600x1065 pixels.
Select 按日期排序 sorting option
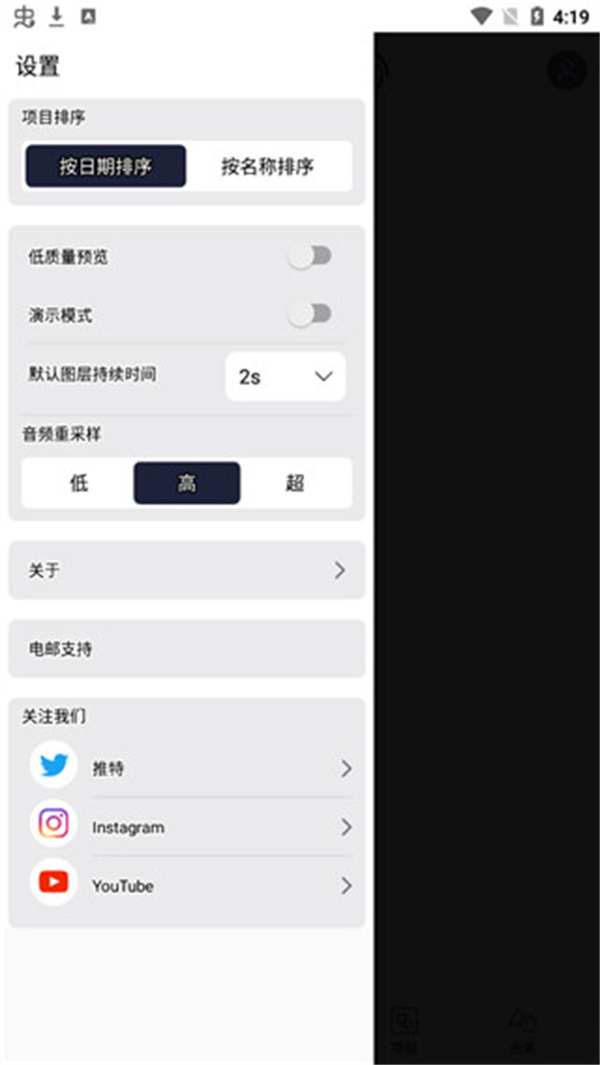click(105, 166)
